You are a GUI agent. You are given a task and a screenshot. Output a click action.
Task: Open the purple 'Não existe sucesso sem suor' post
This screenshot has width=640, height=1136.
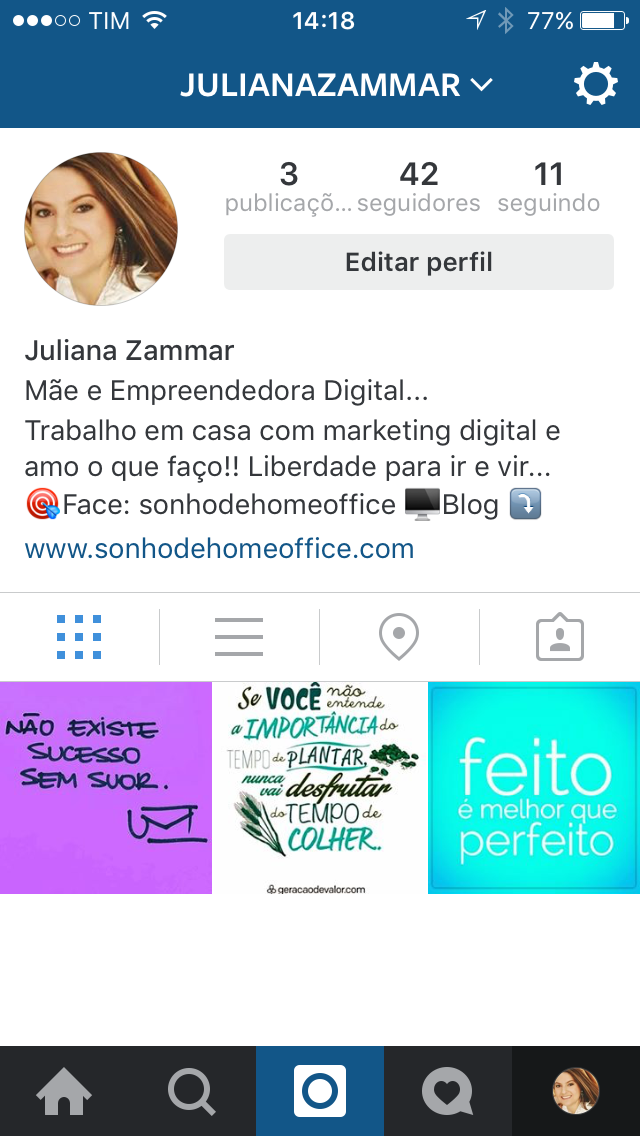coord(106,788)
